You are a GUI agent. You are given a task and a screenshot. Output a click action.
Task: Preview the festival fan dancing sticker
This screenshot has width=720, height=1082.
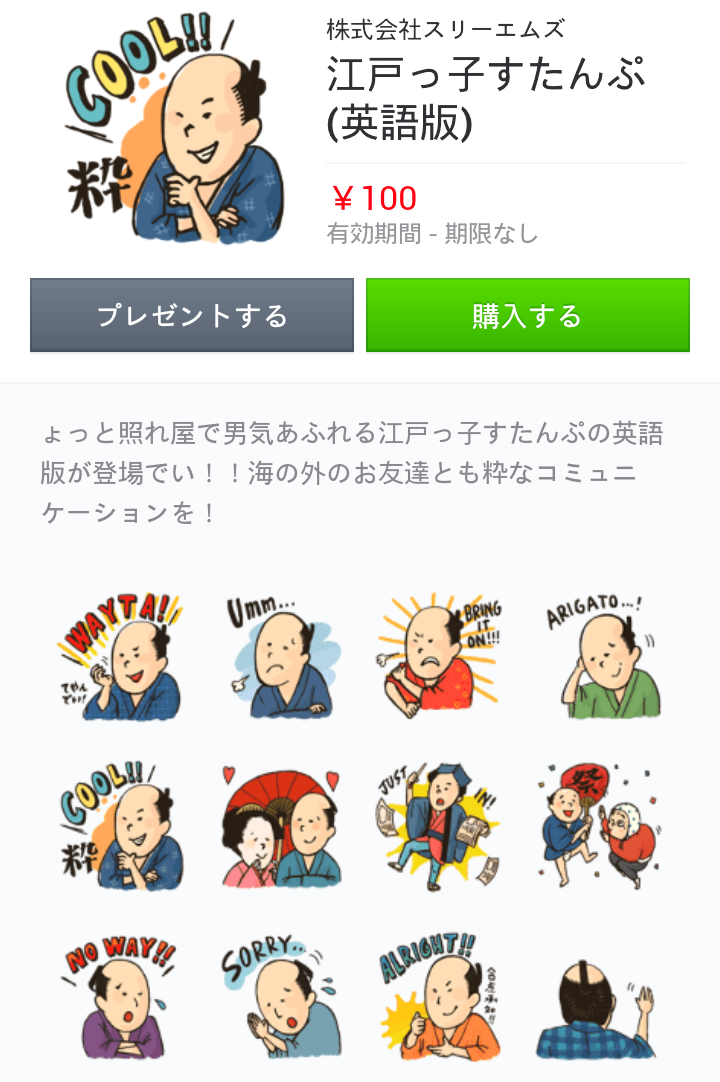(600, 825)
